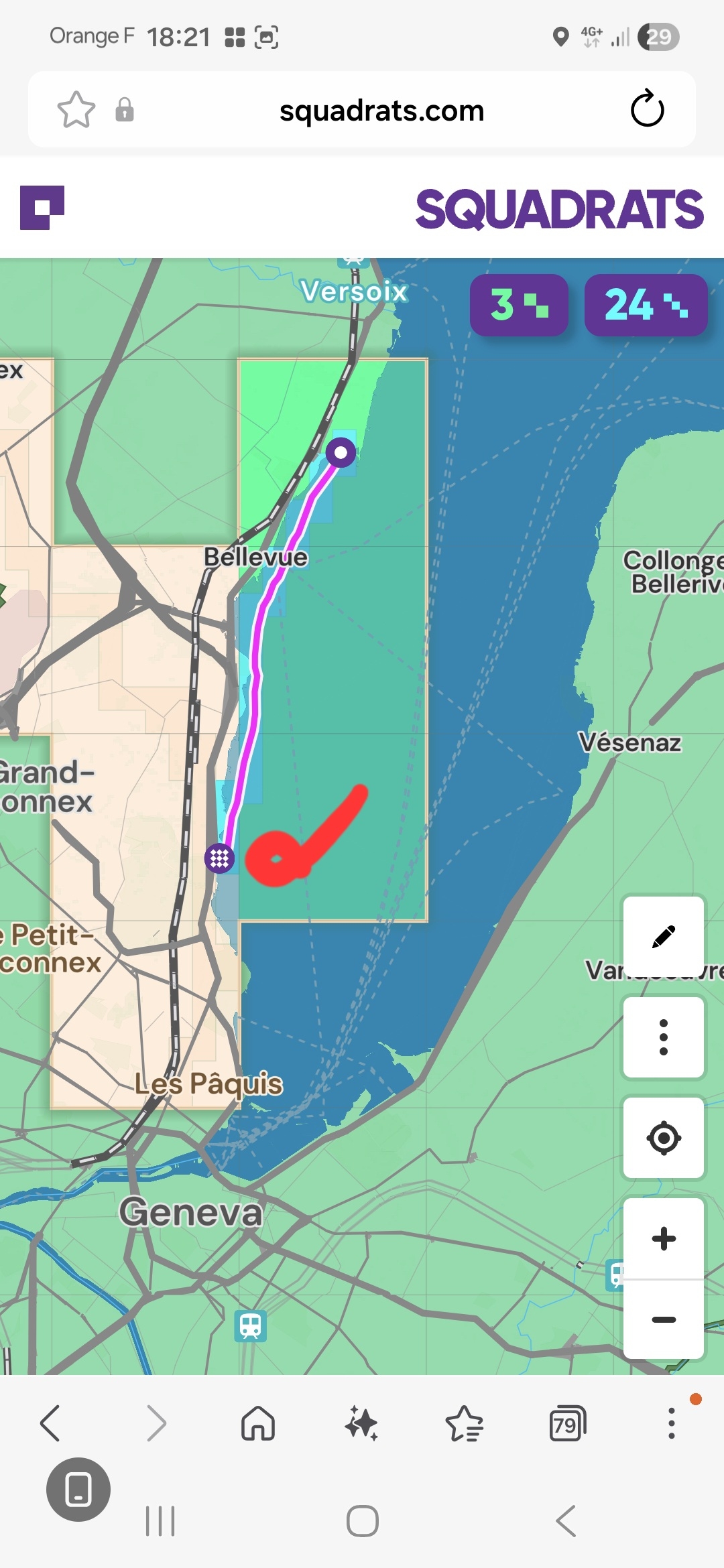Open the map's three-dot options button
724x1568 pixels.
coord(664,1037)
